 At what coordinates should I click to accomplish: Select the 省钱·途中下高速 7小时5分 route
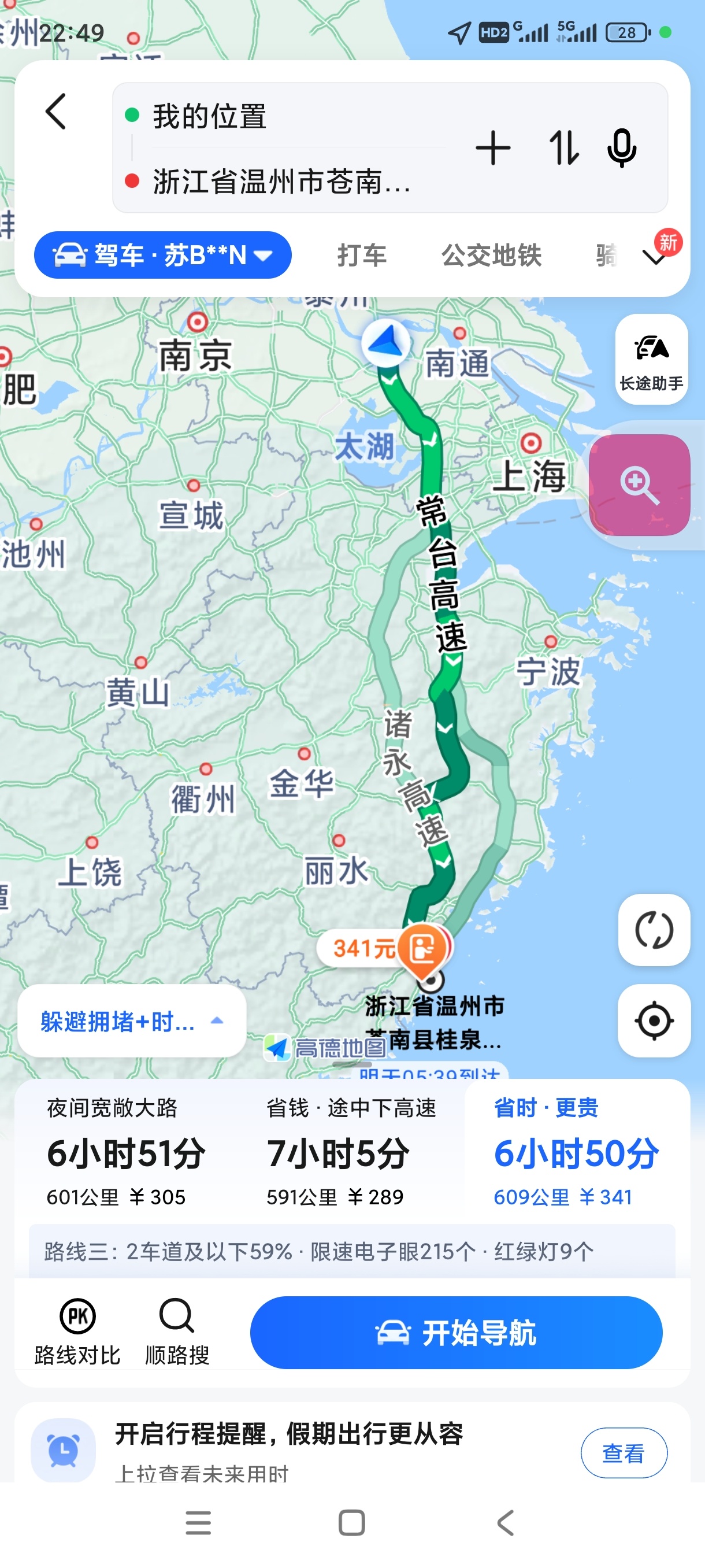point(350,1152)
